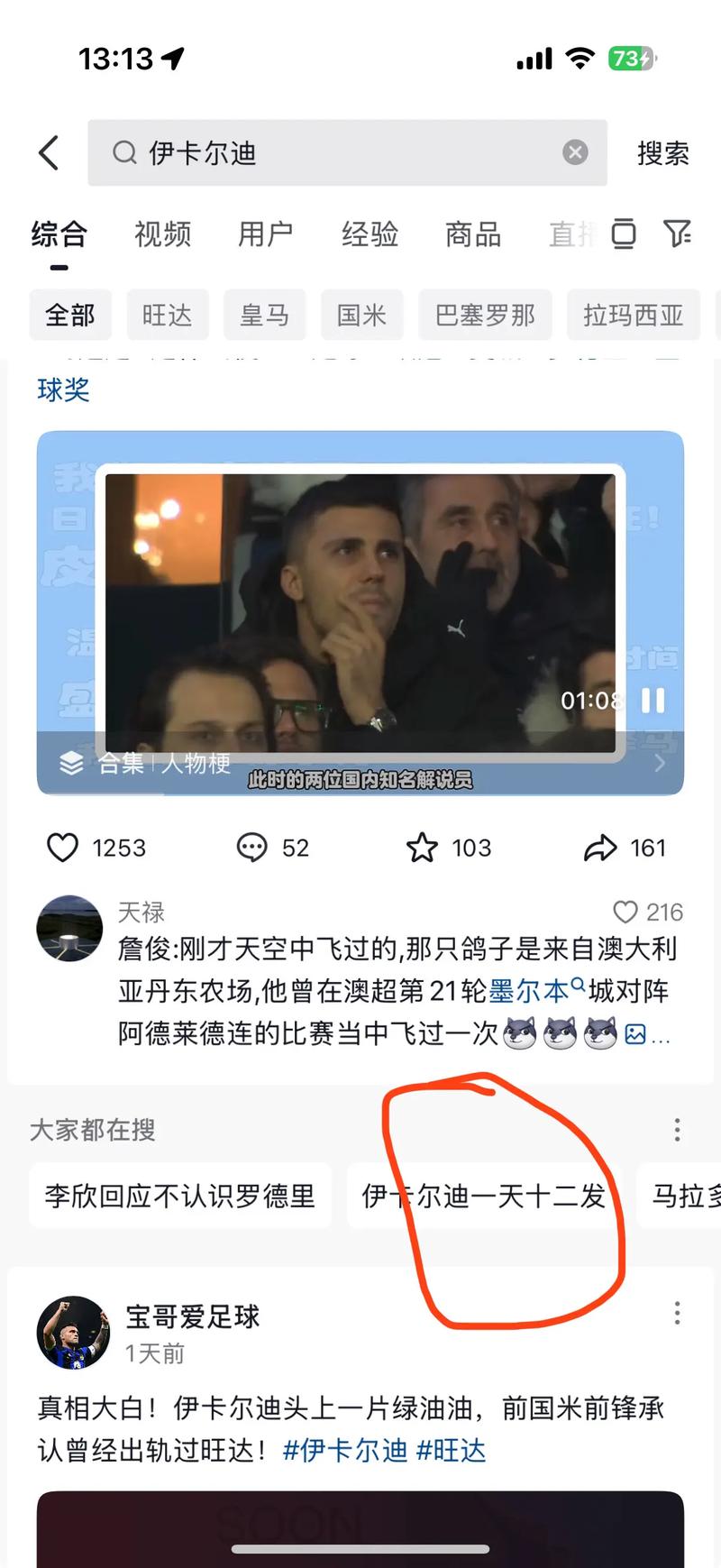
Task: Open options menu for 大家都在搜
Action: (677, 1129)
